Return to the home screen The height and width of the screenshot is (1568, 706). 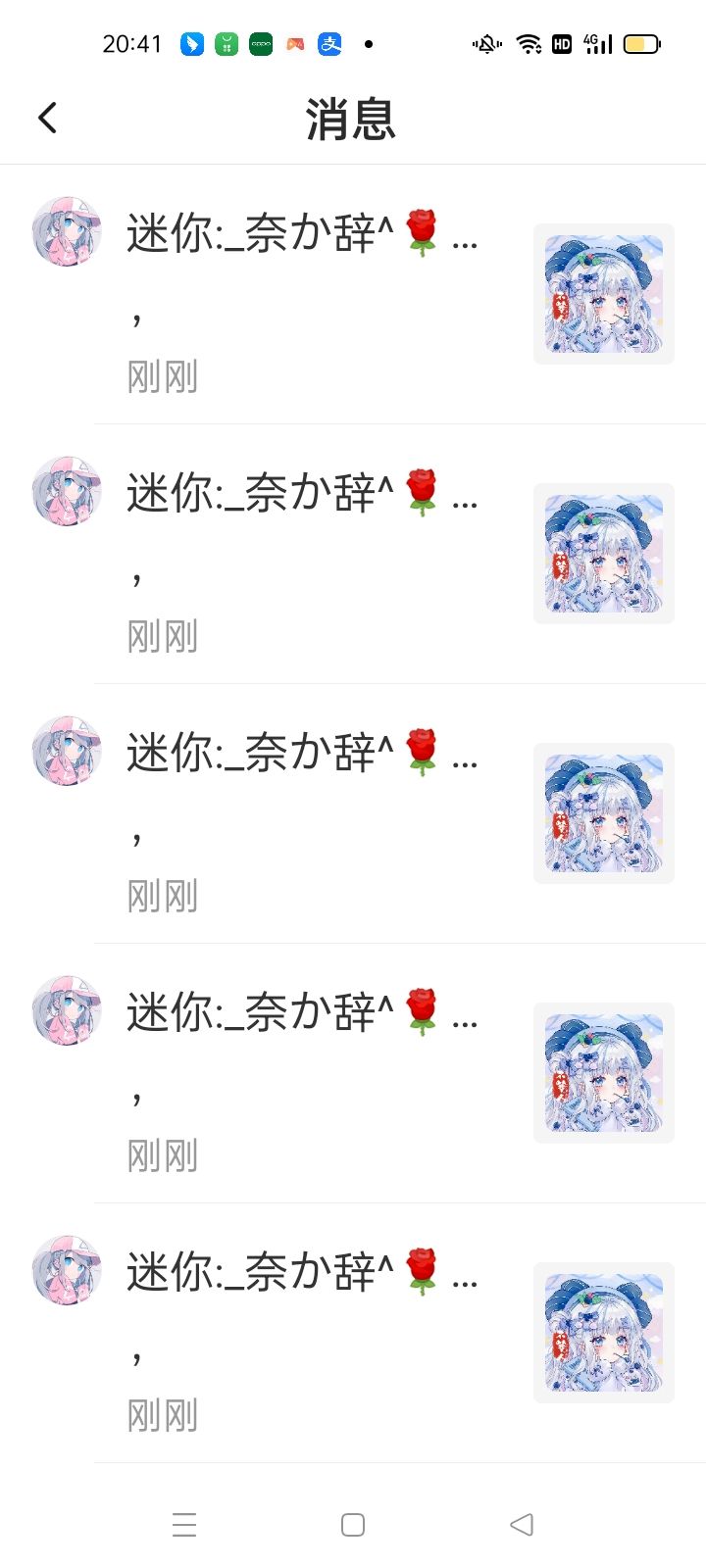(353, 1525)
